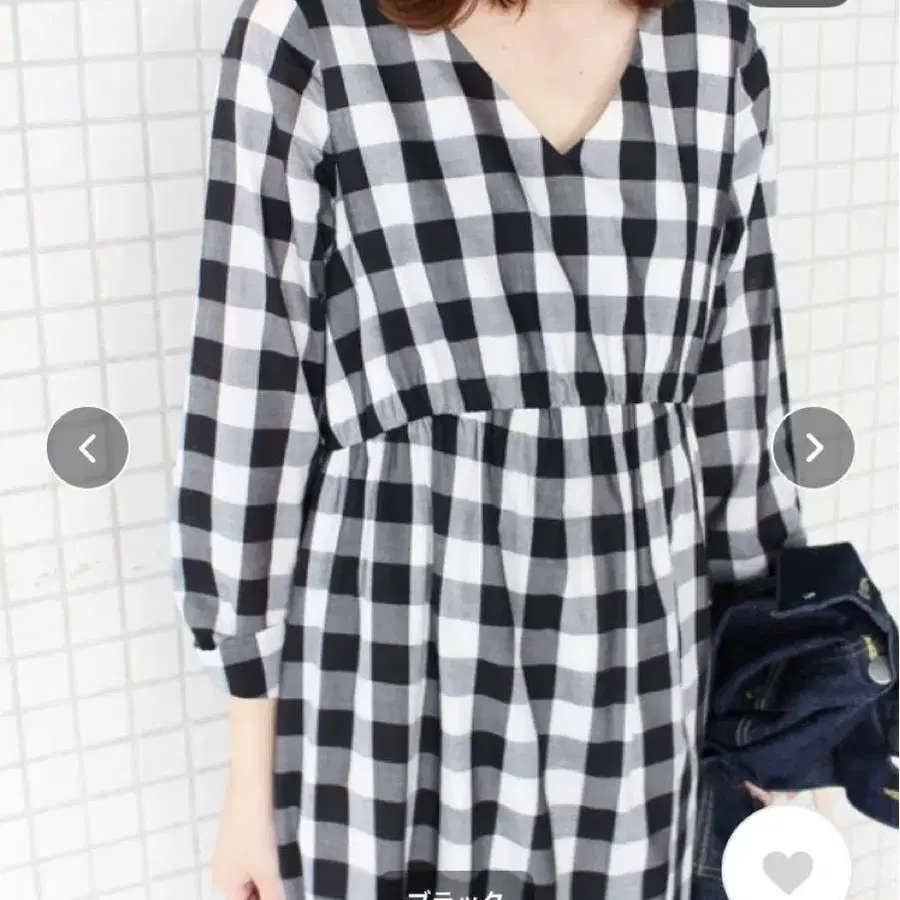Go to the previous product photo
Image resolution: width=900 pixels, height=900 pixels.
point(88,448)
